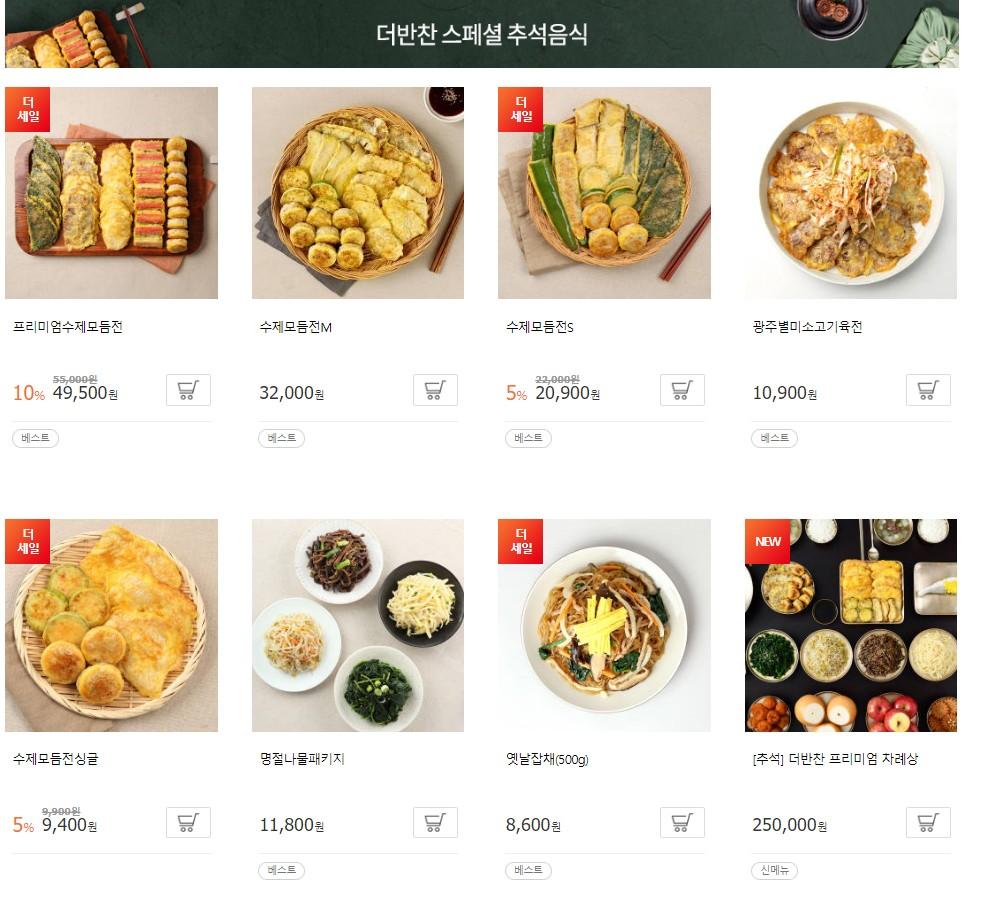Add 수제모듬전M to cart

point(435,390)
